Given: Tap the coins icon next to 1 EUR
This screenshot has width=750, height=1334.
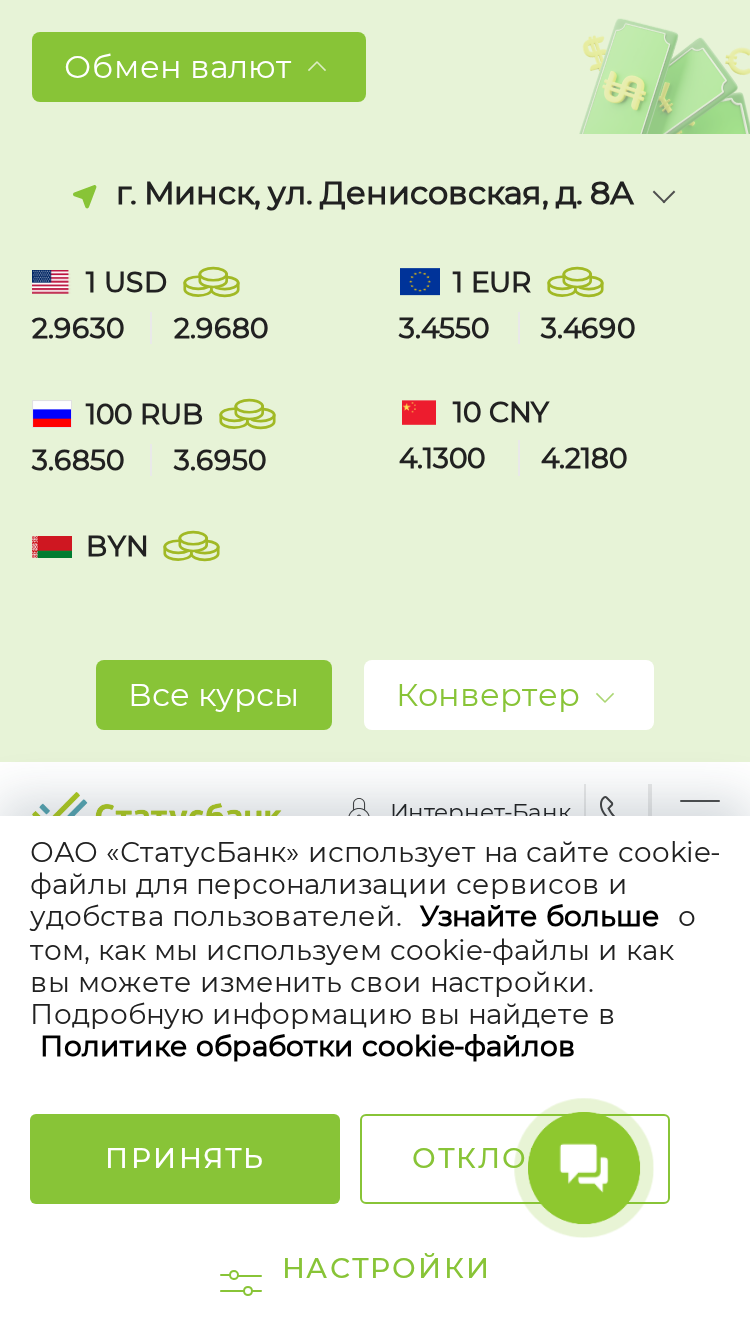Looking at the screenshot, I should coord(576,283).
